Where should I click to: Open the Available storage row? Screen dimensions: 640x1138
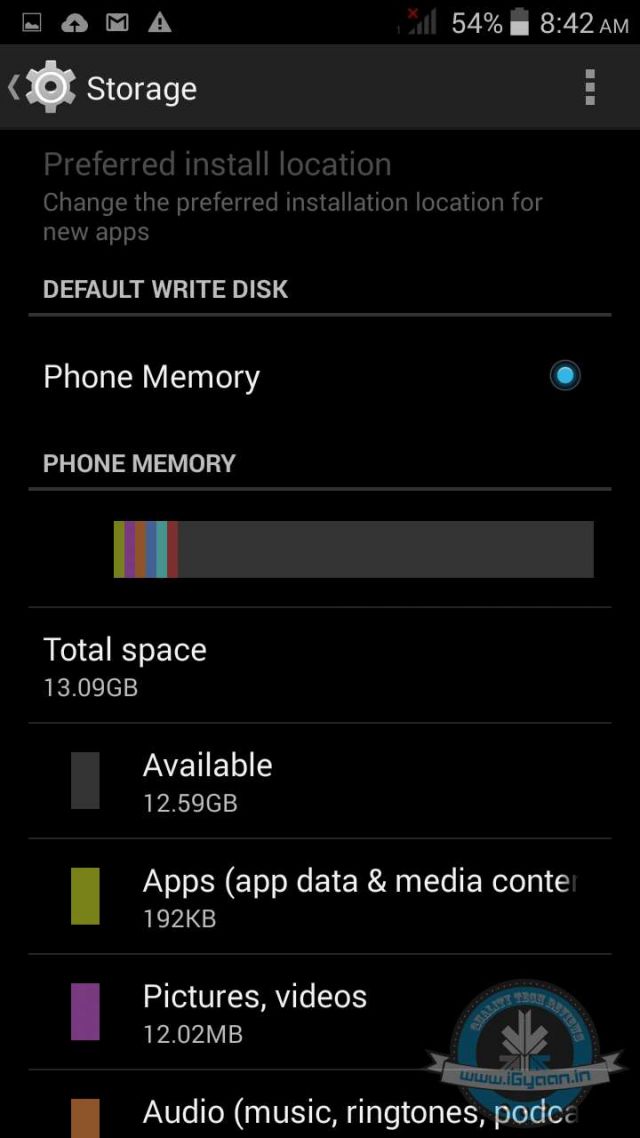point(320,781)
